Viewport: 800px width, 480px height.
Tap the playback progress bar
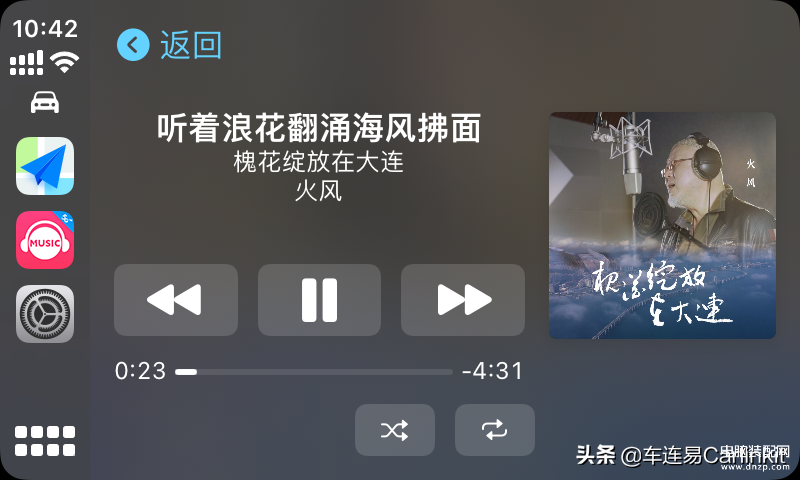click(x=314, y=372)
